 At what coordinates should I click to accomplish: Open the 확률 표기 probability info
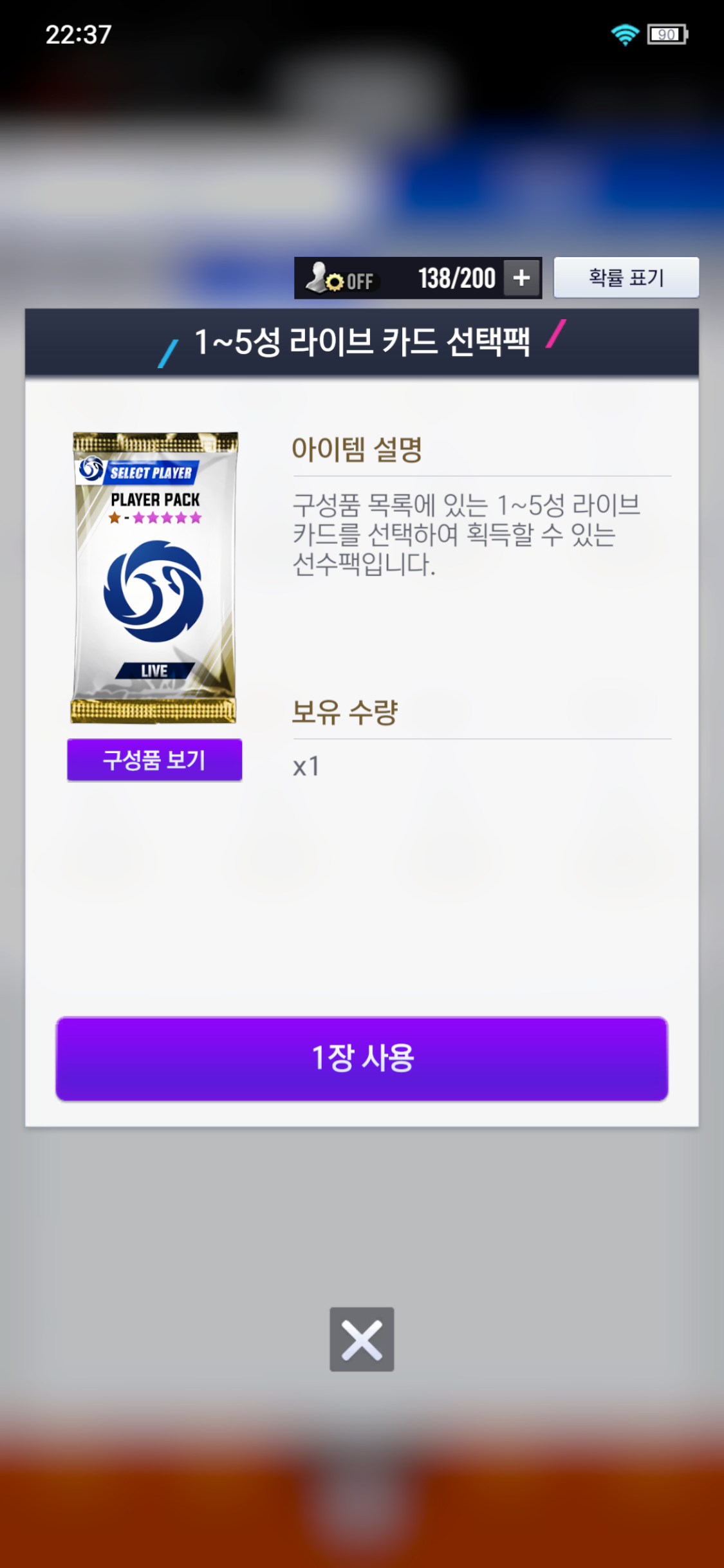point(626,277)
